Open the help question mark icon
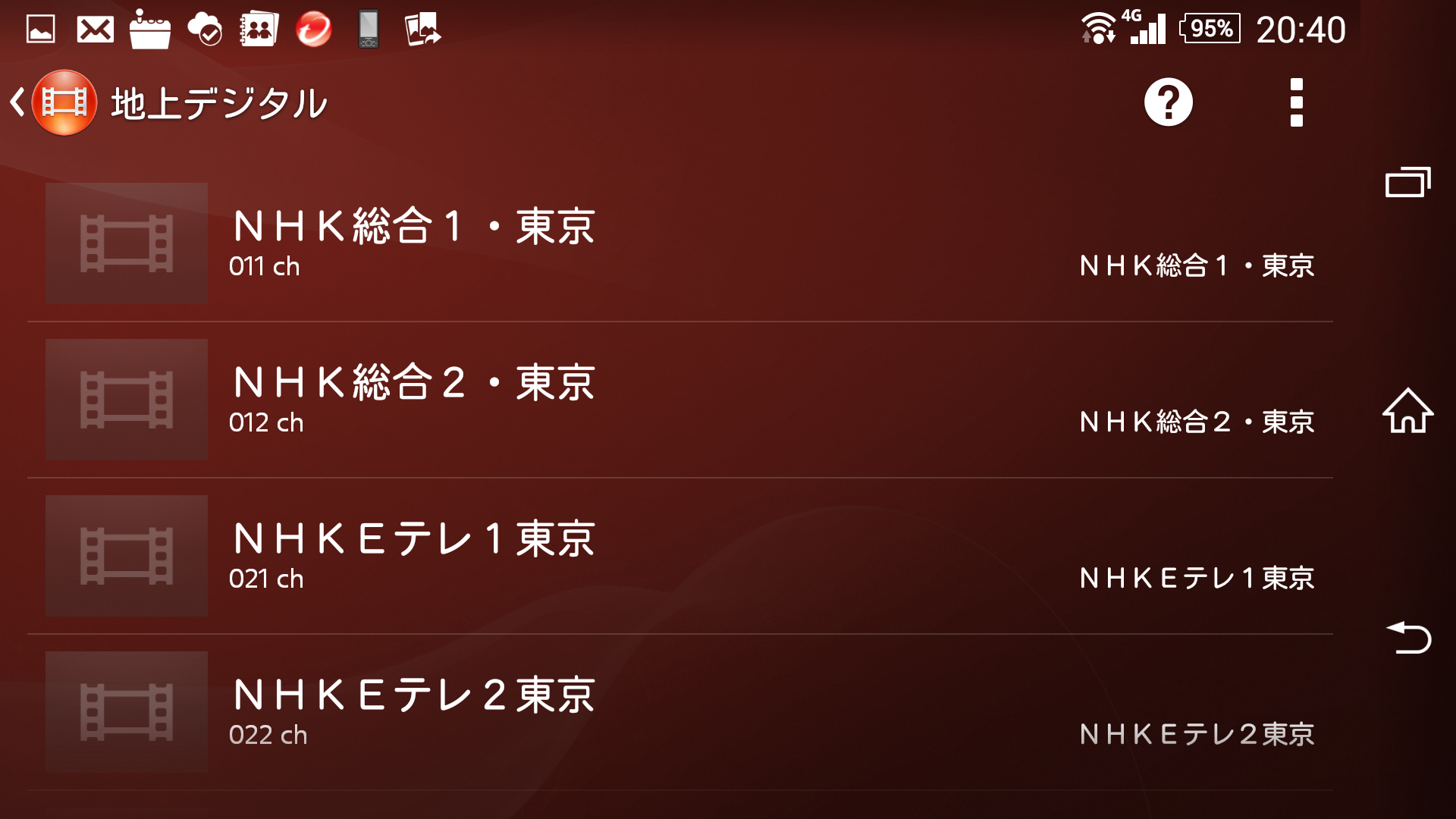 point(1168,102)
